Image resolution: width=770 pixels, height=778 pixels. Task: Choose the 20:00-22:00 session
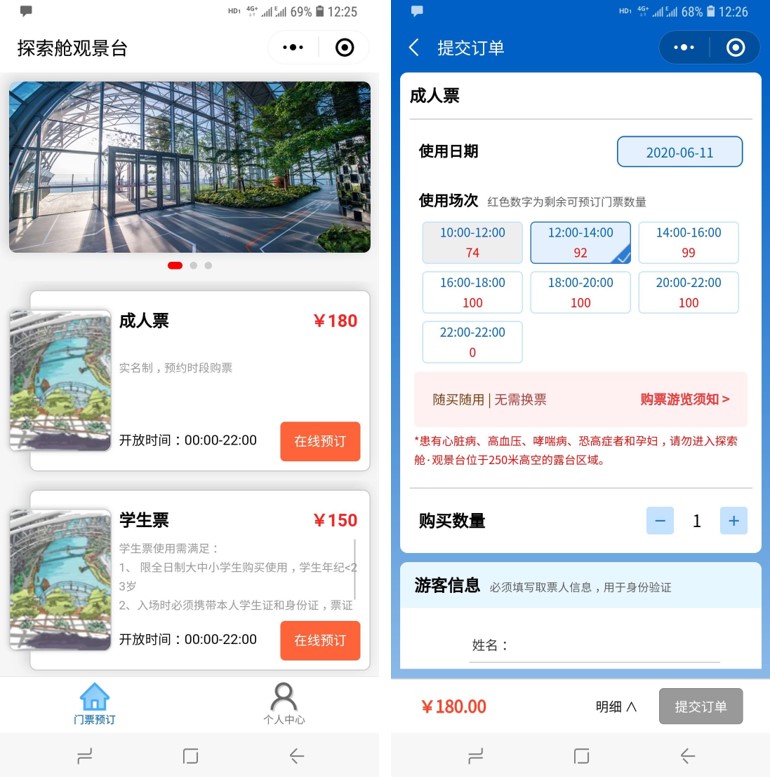pos(688,292)
